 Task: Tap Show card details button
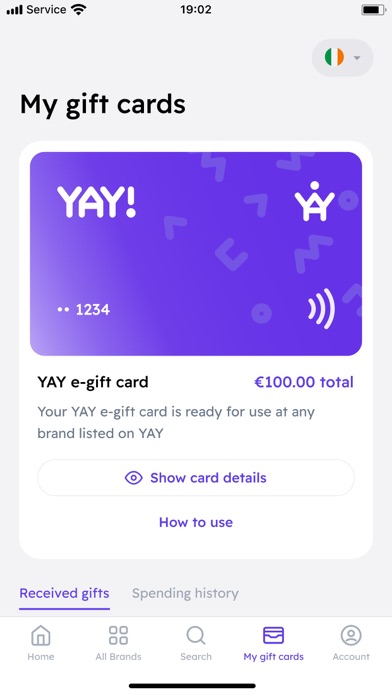point(196,478)
